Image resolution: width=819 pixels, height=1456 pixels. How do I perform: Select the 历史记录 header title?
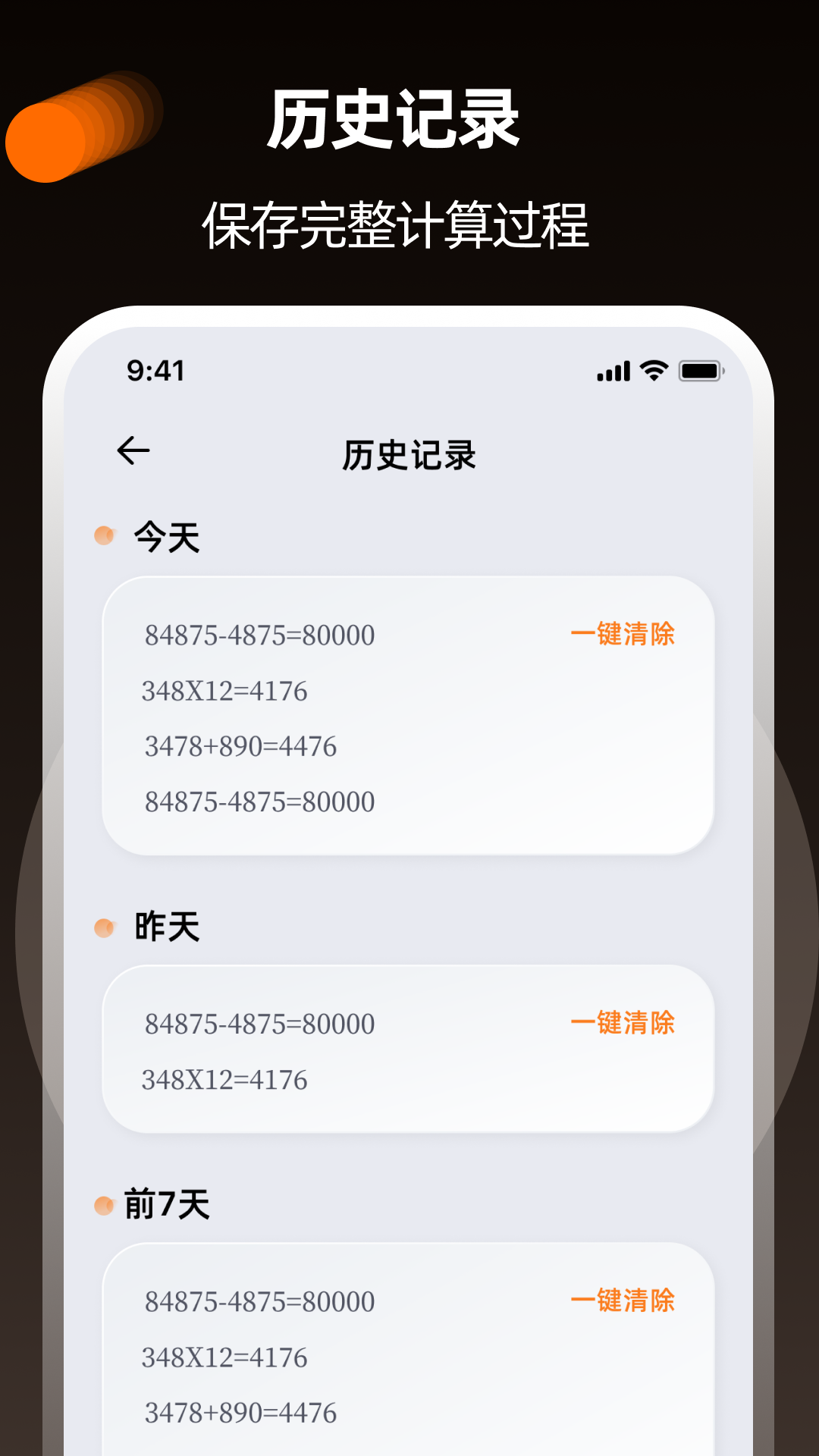pos(409,450)
